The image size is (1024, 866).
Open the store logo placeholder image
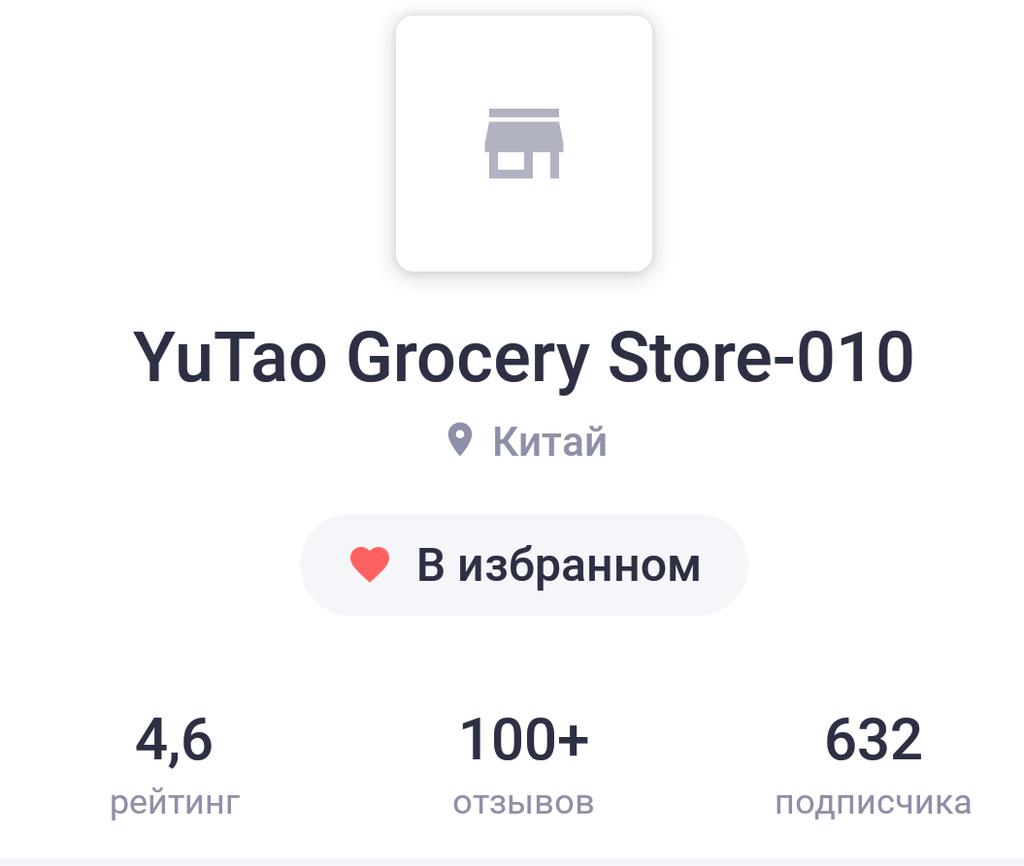(x=524, y=144)
